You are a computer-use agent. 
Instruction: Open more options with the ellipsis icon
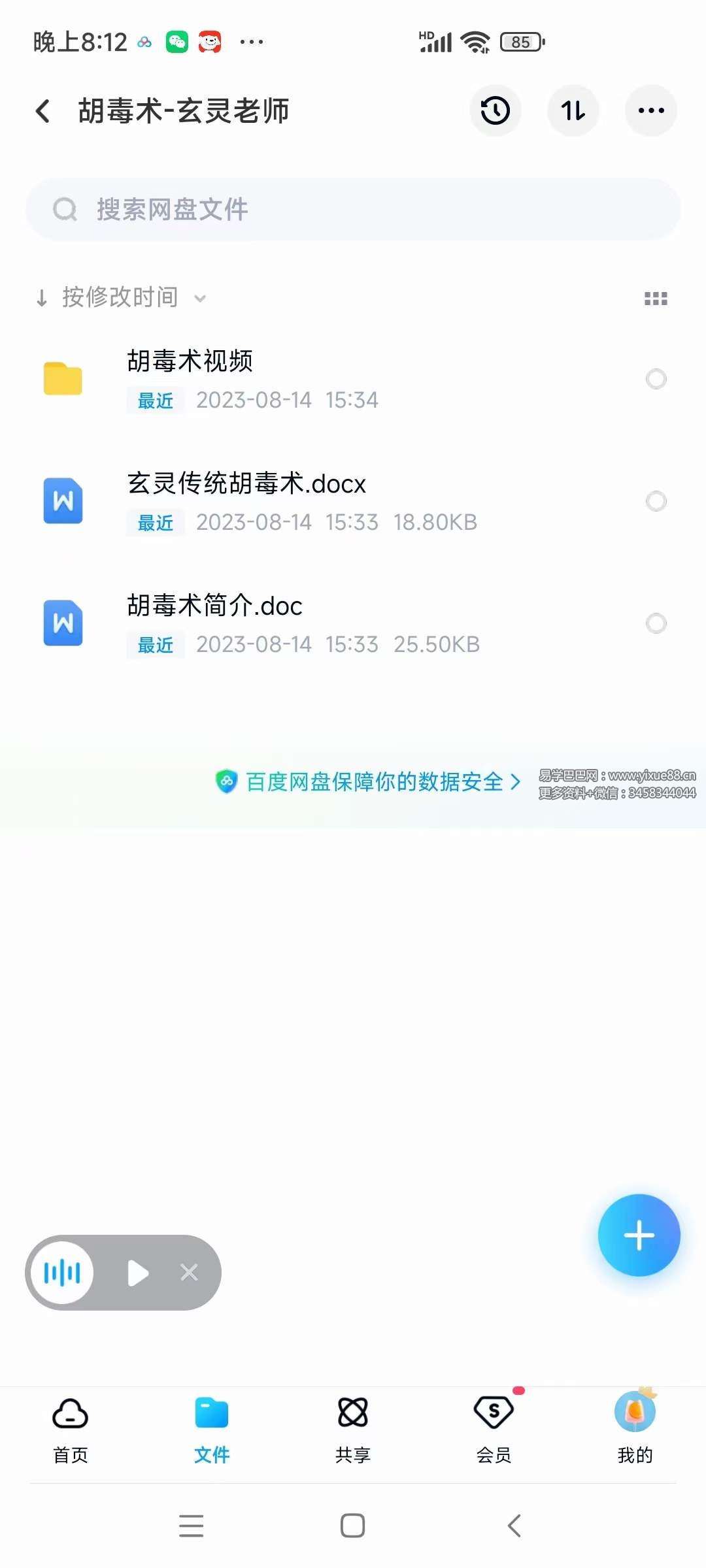651,110
